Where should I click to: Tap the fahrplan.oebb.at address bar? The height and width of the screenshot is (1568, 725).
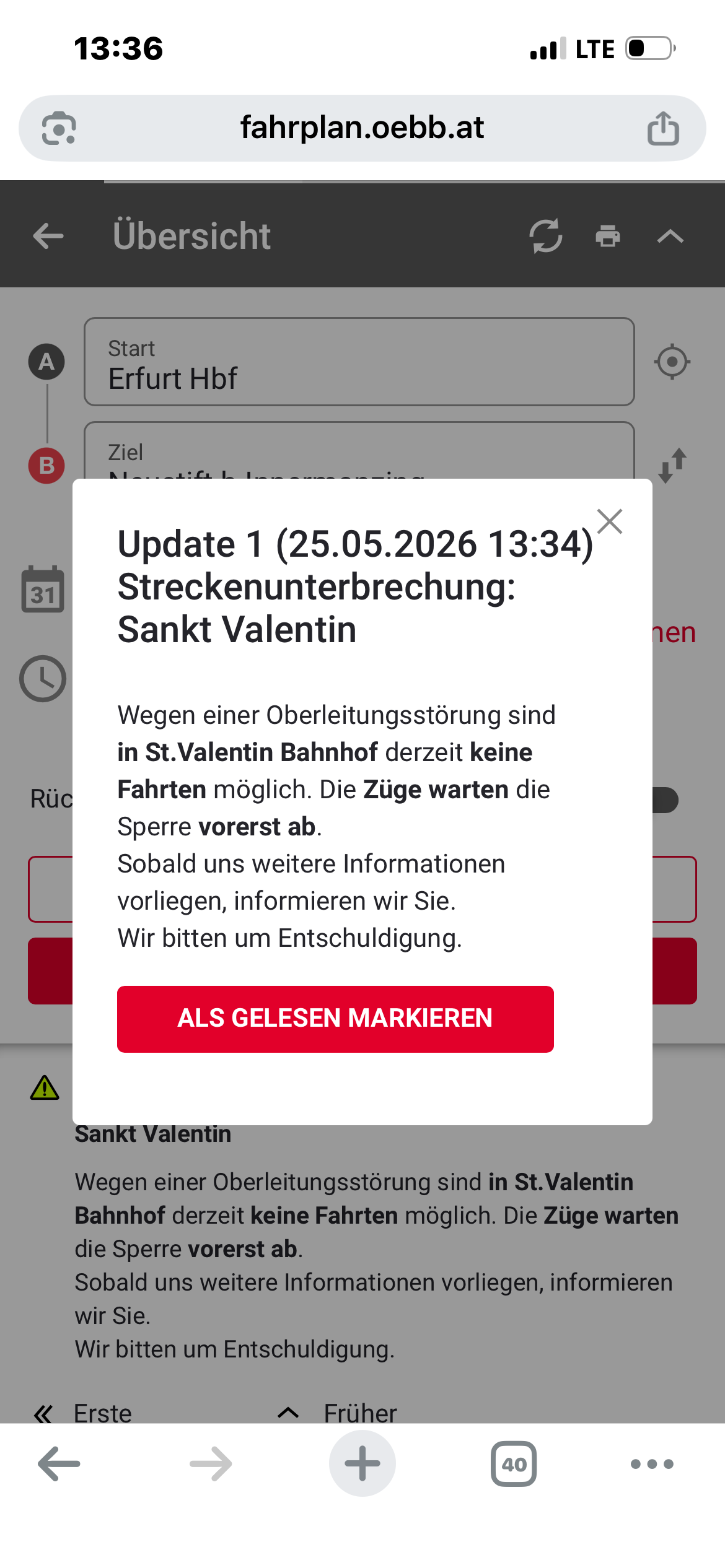pyautogui.click(x=362, y=128)
